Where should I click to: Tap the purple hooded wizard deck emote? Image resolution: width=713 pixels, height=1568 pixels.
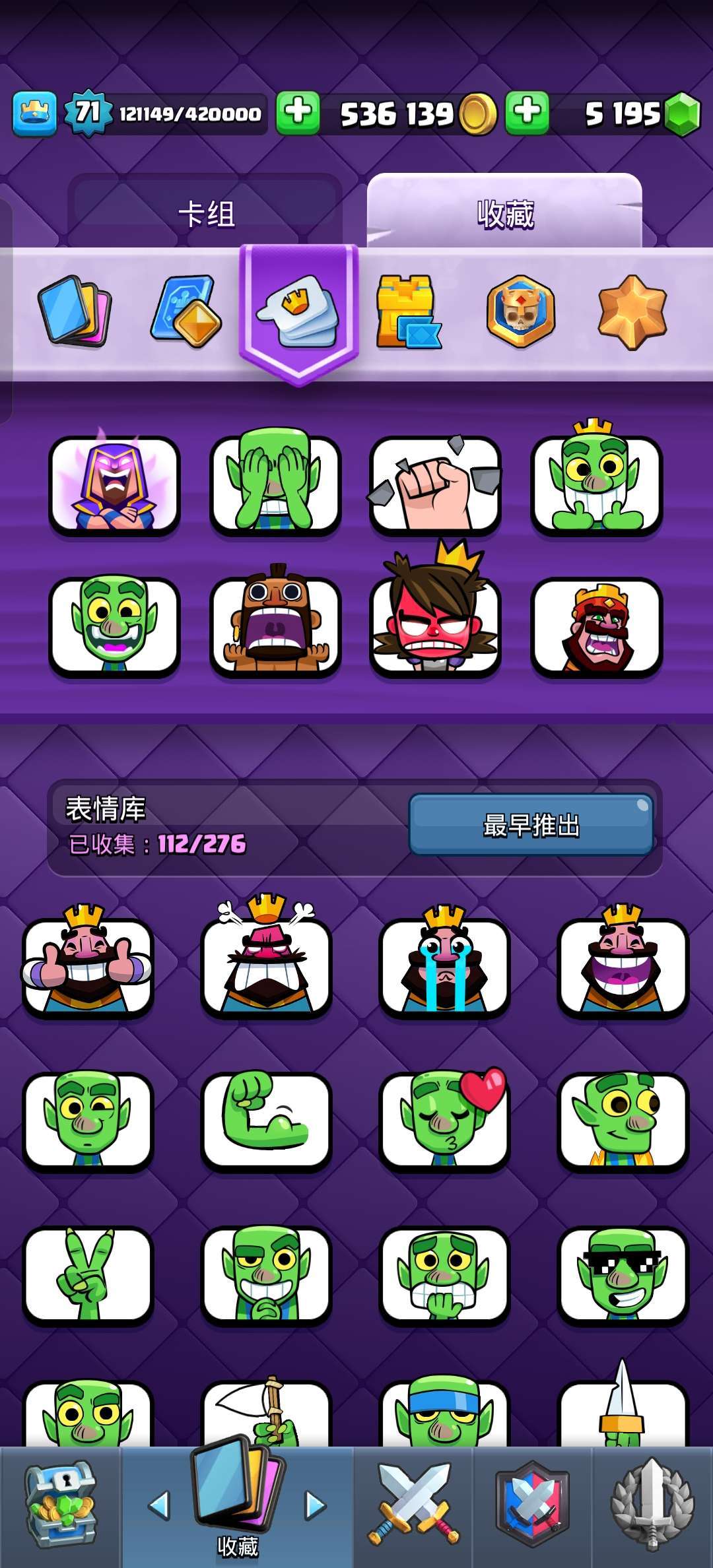pos(114,485)
